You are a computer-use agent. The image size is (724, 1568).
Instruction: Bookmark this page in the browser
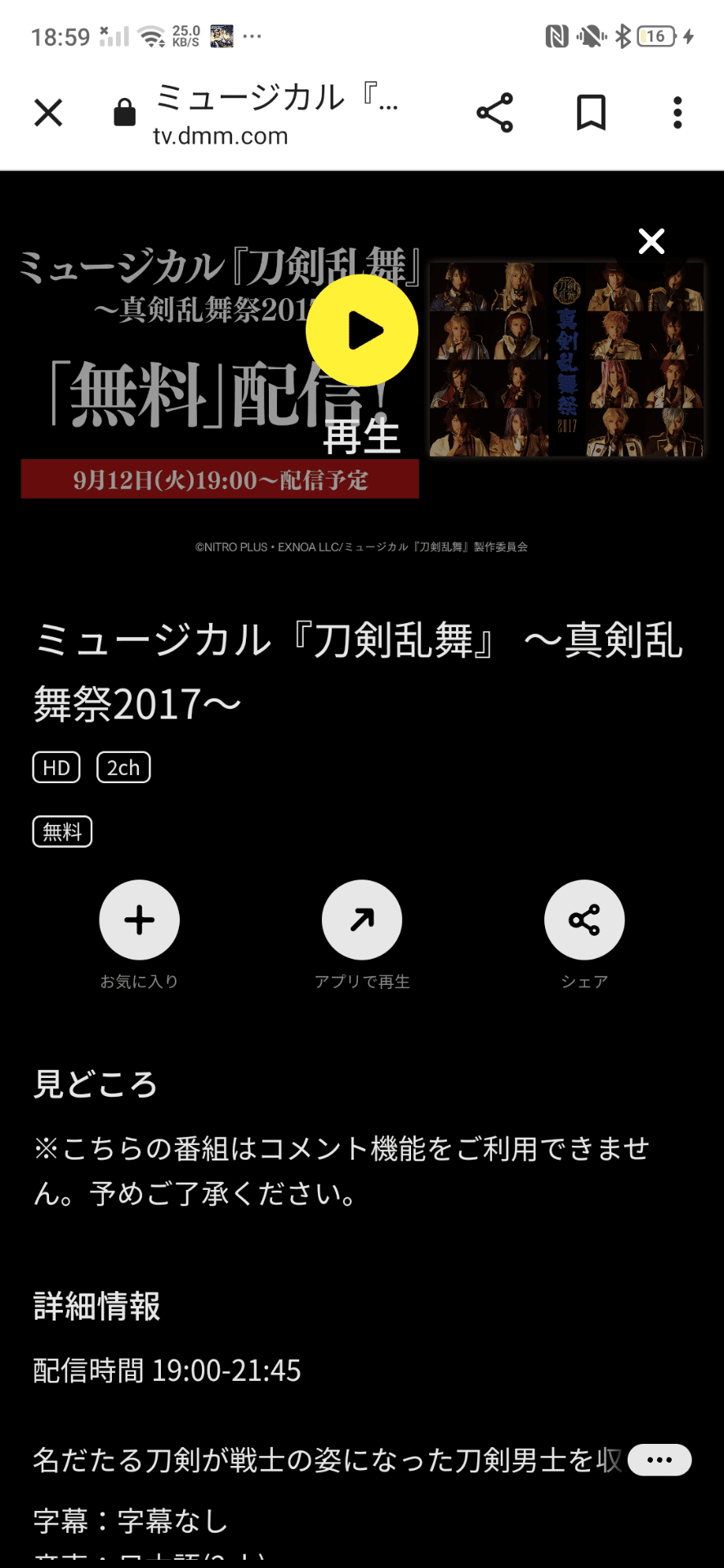pyautogui.click(x=591, y=113)
